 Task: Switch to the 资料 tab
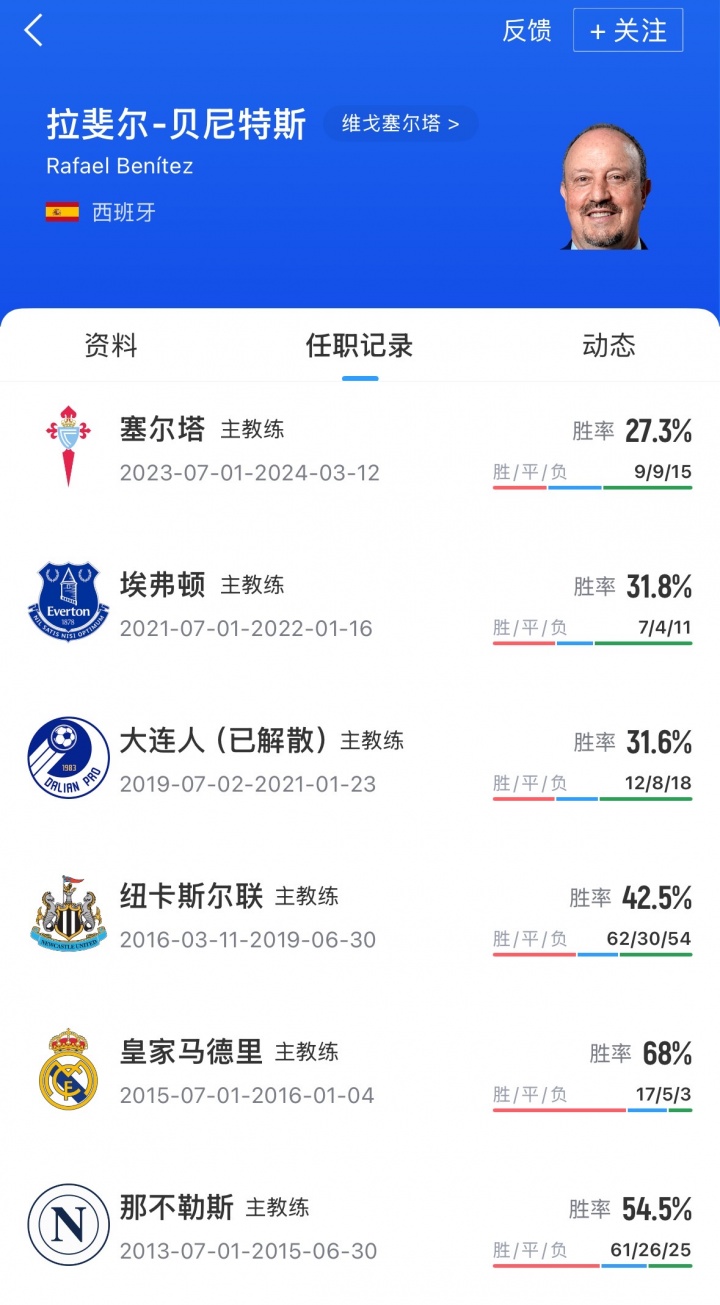click(111, 346)
